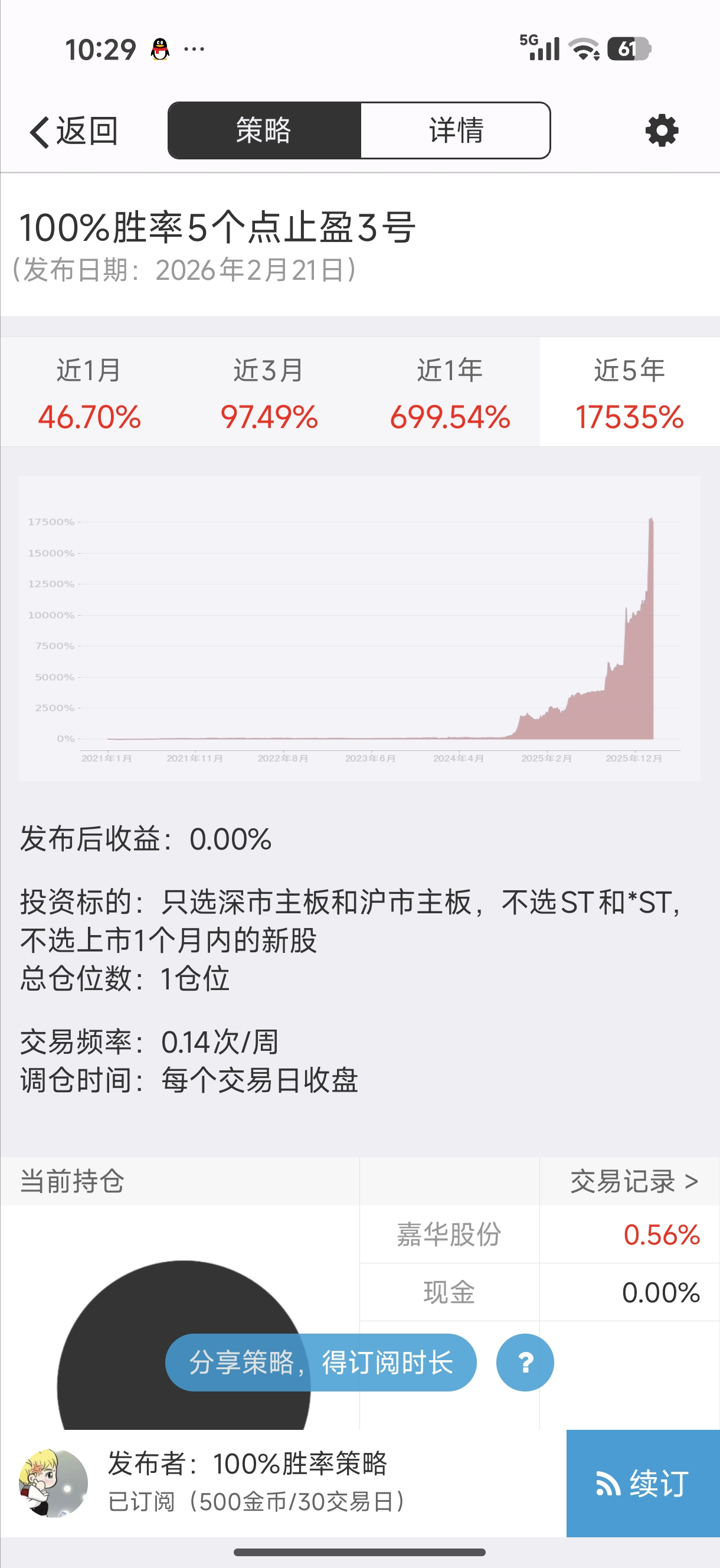The height and width of the screenshot is (1568, 720).
Task: Tap 续订 to renew subscription
Action: click(643, 1483)
